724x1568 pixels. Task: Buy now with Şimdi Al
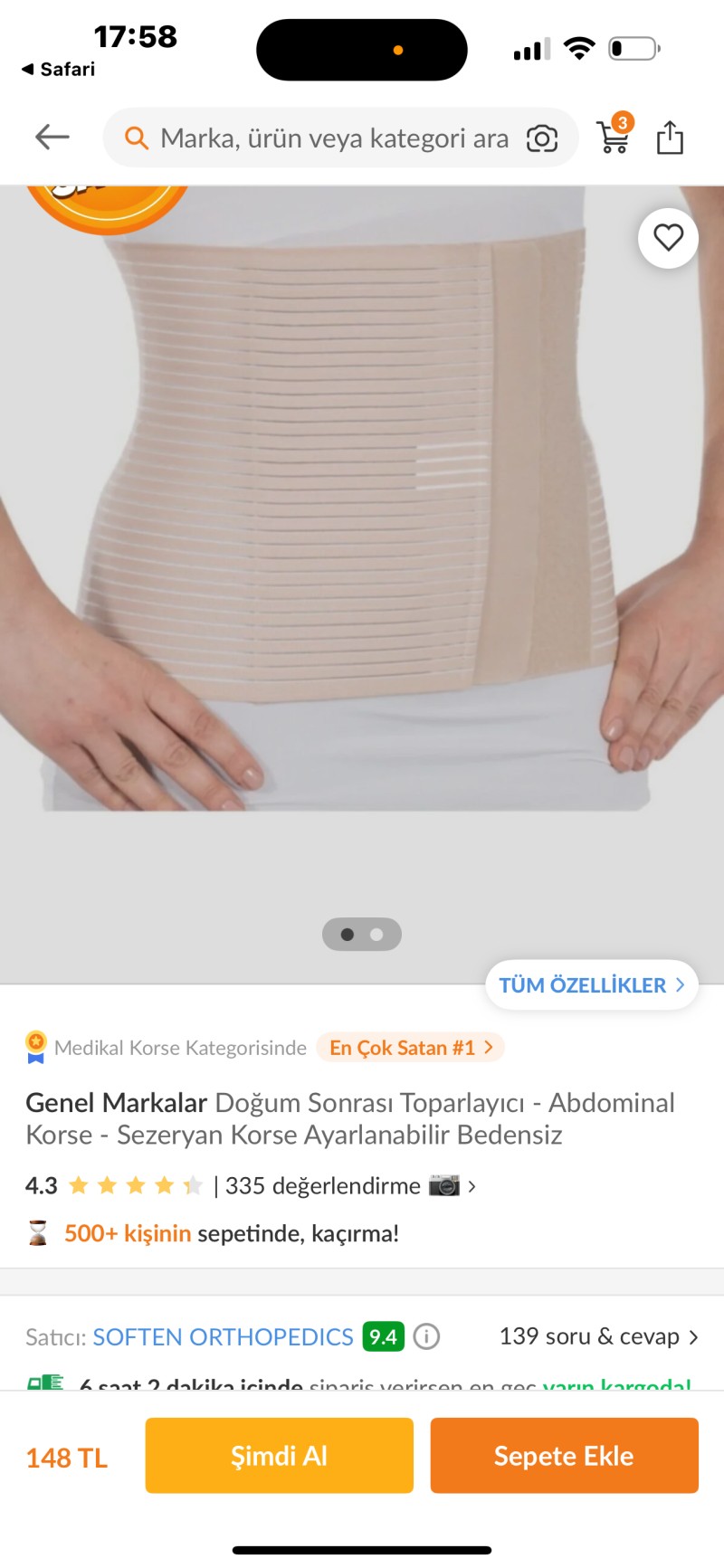coord(279,1456)
